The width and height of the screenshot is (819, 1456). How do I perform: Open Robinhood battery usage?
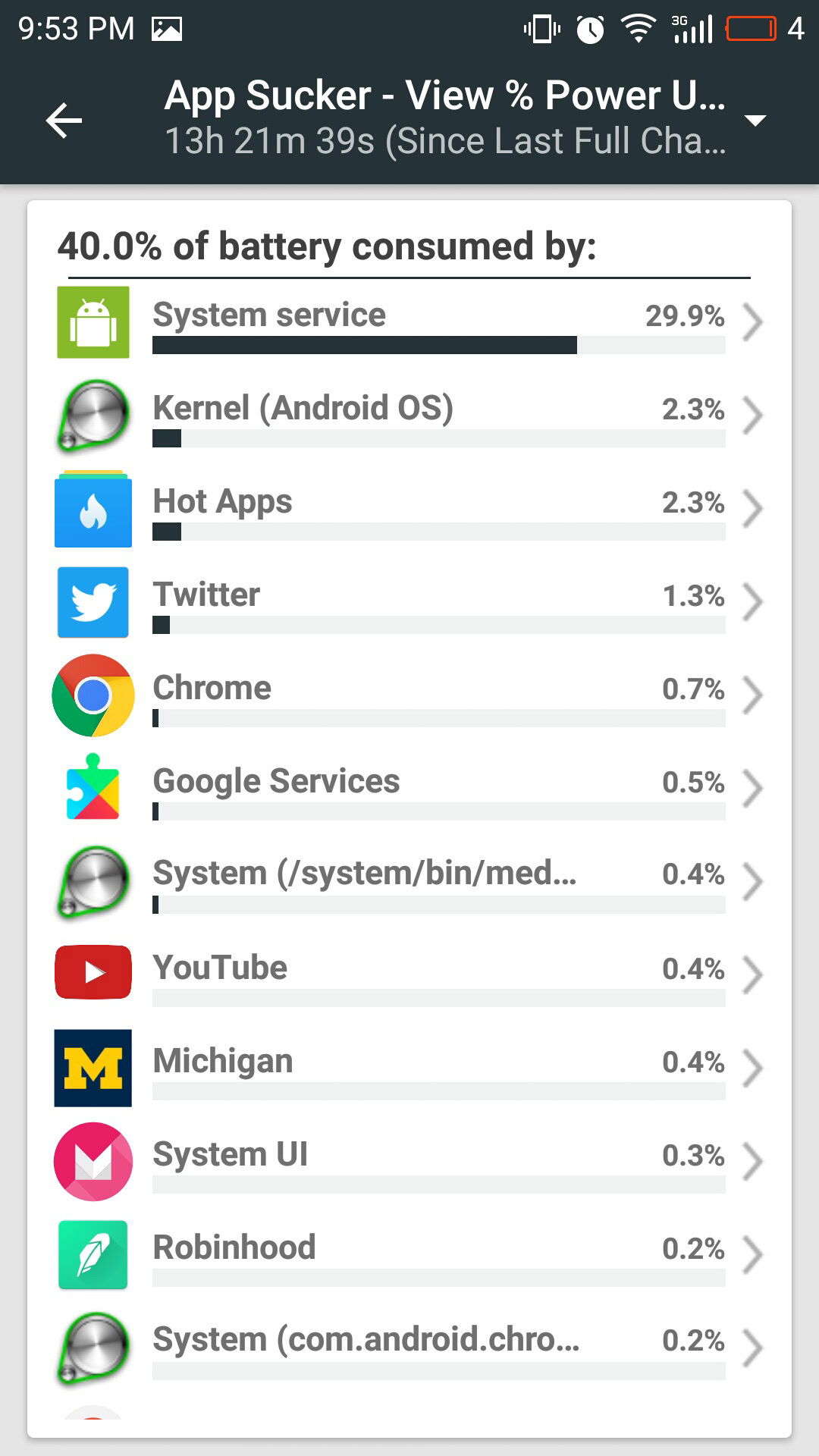pyautogui.click(x=409, y=1254)
